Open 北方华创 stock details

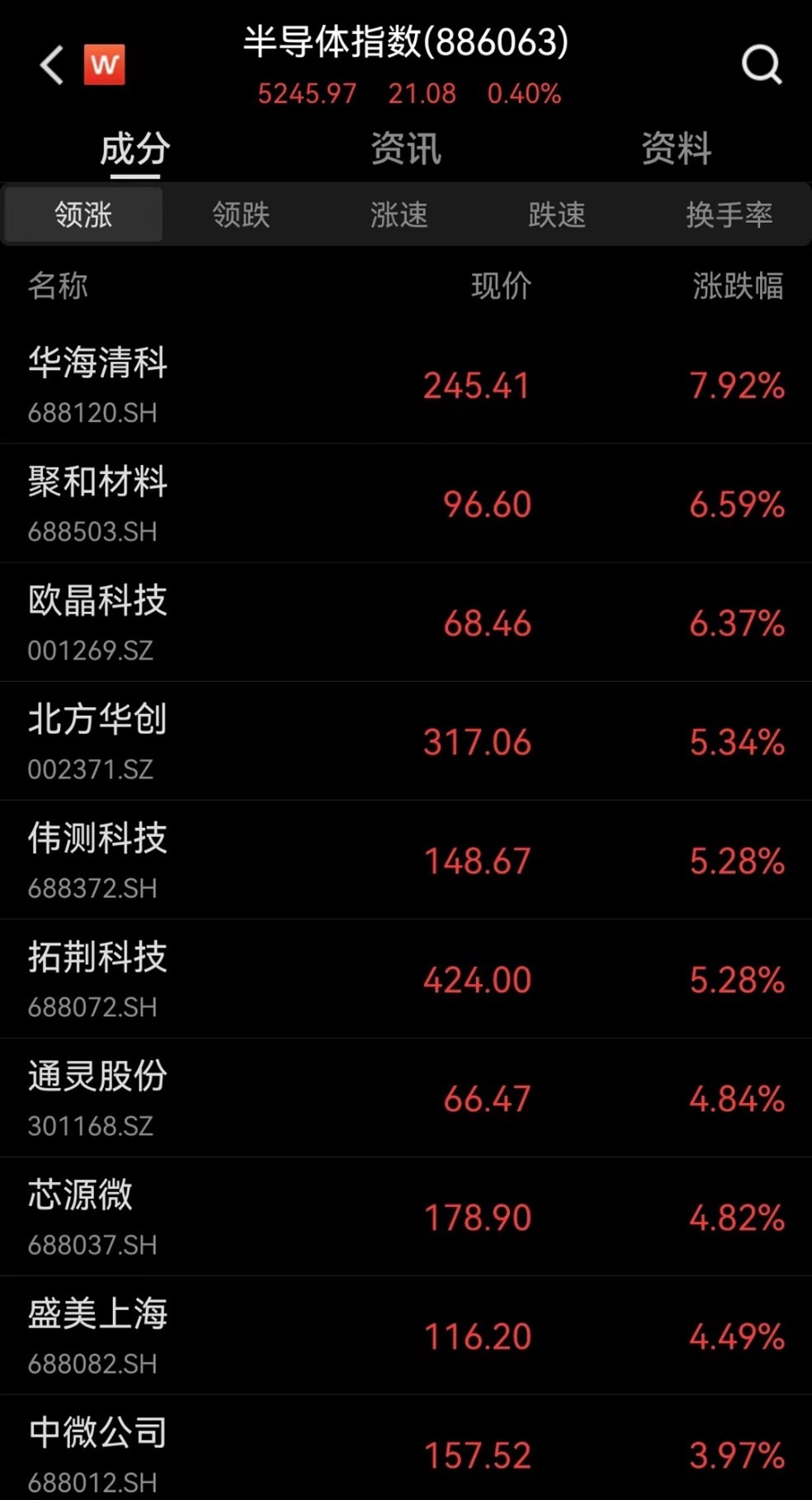click(98, 741)
